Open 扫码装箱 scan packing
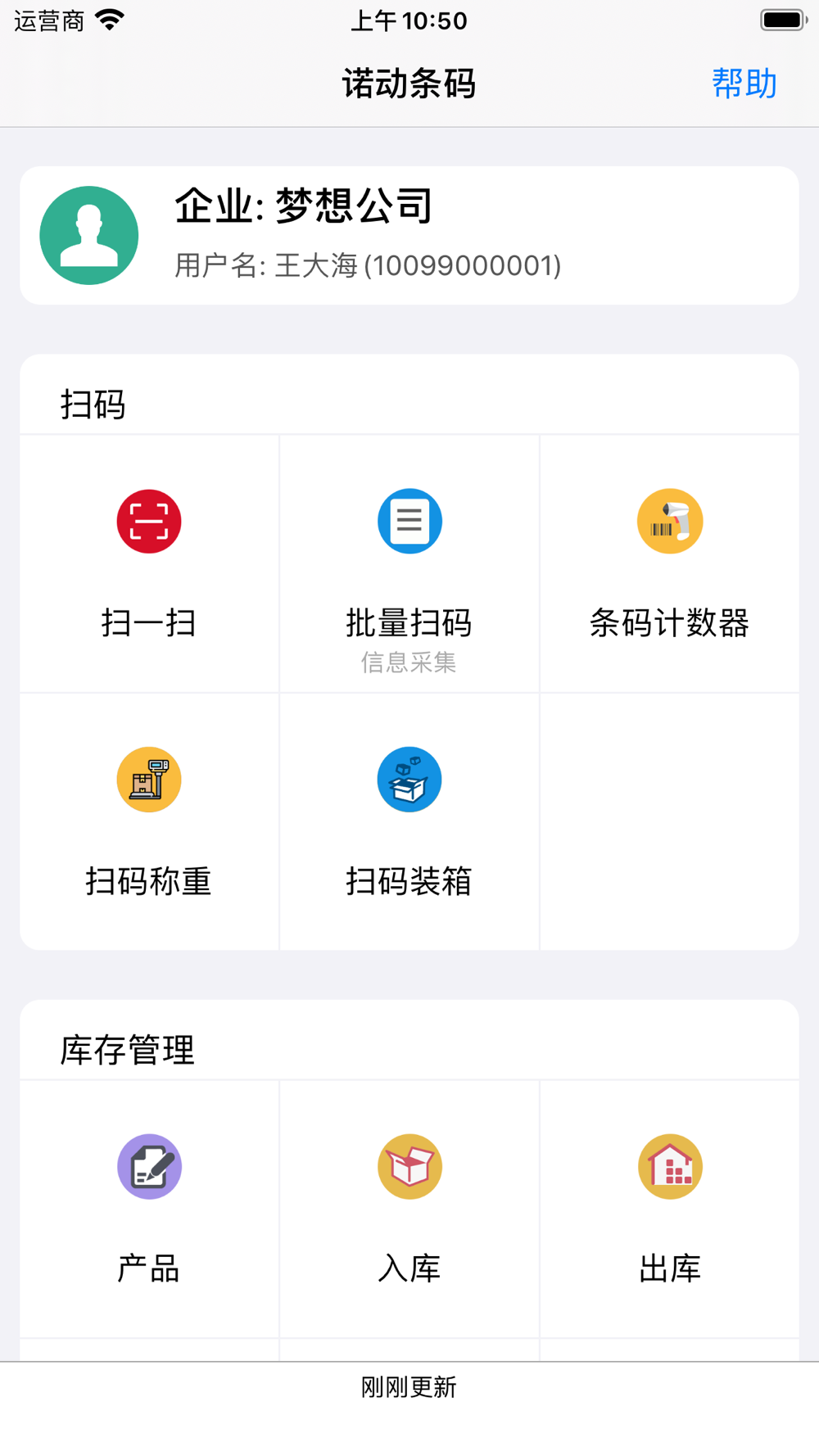 click(x=409, y=821)
